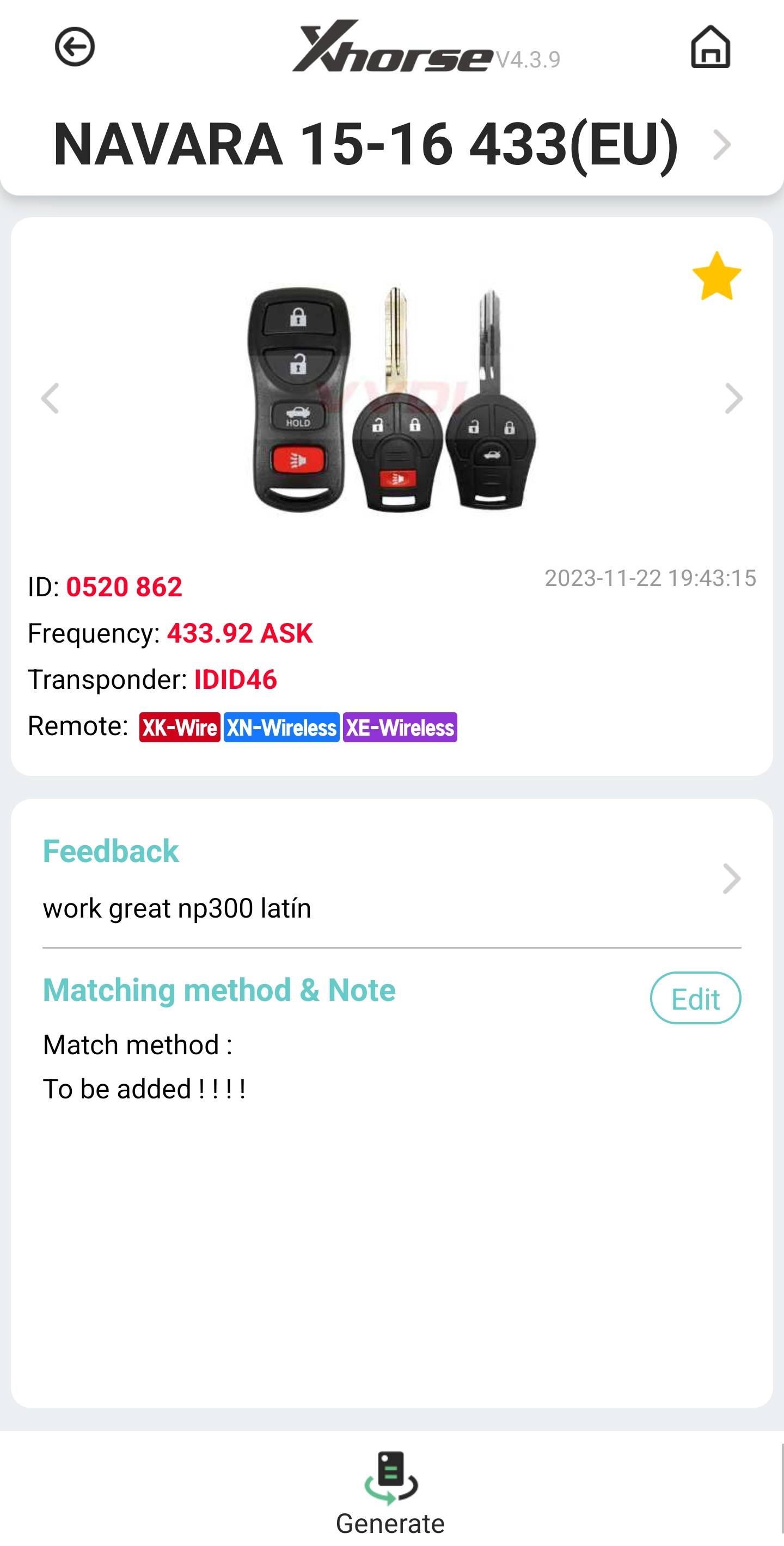This screenshot has width=784, height=1546.
Task: Go back using the top-left arrow
Action: [x=75, y=47]
